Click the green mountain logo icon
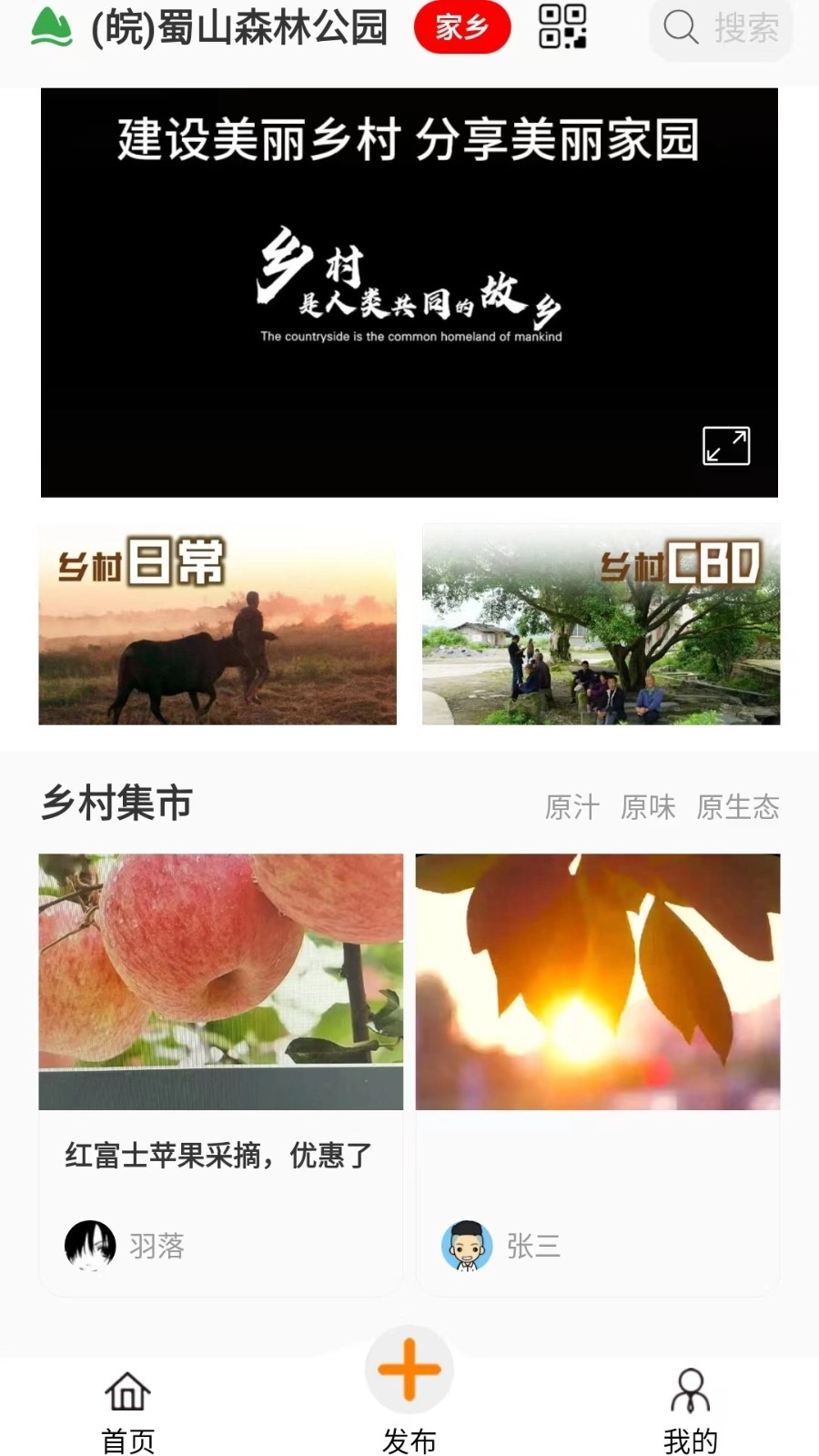The image size is (819, 1456). click(x=50, y=28)
